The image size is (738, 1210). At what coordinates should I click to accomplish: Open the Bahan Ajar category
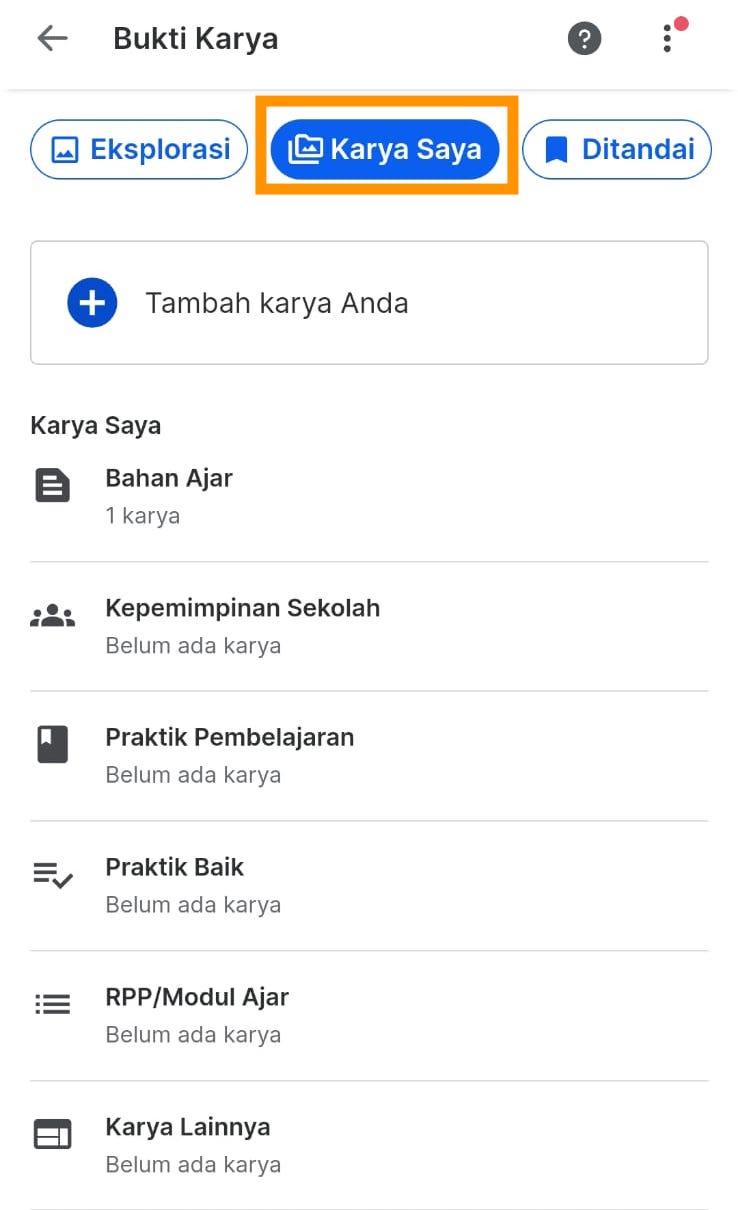[x=369, y=496]
